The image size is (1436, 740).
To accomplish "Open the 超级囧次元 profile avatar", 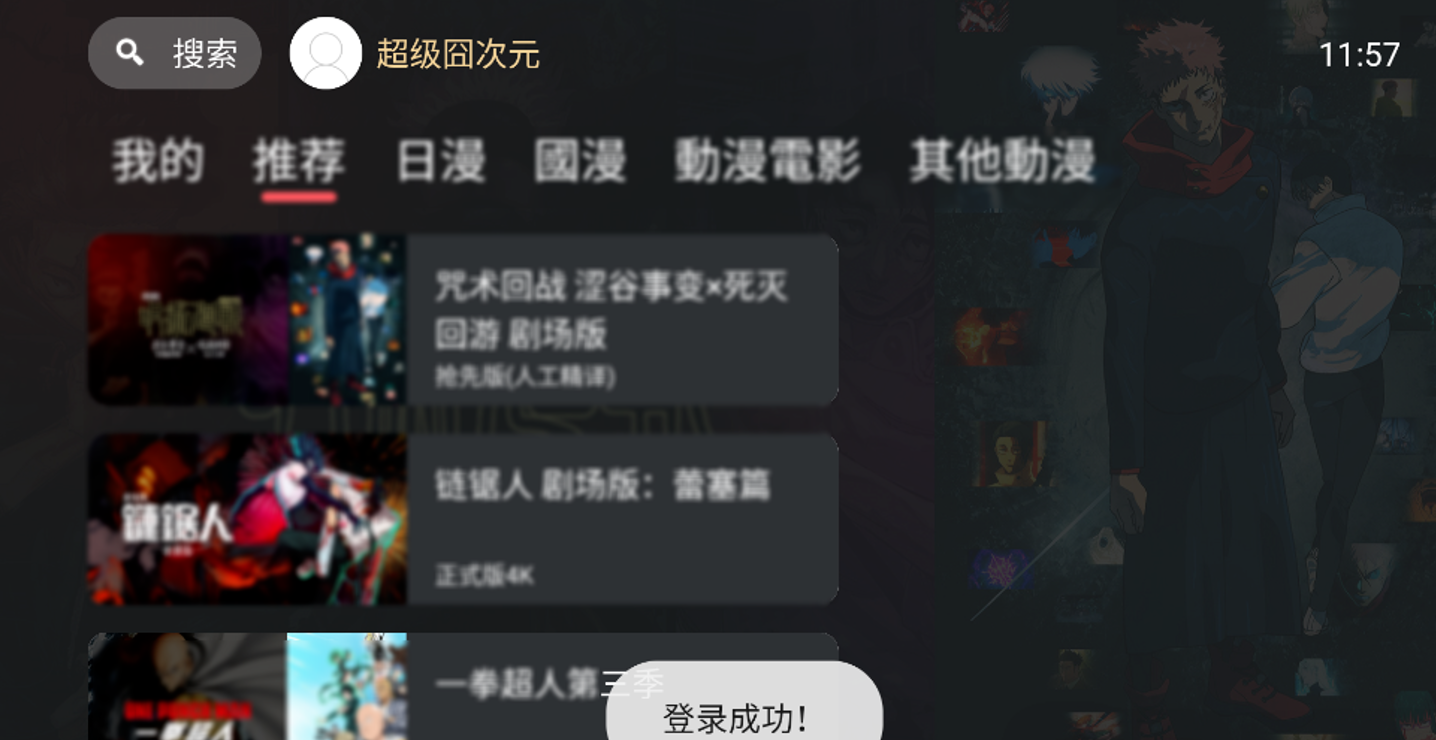I will (x=325, y=53).
